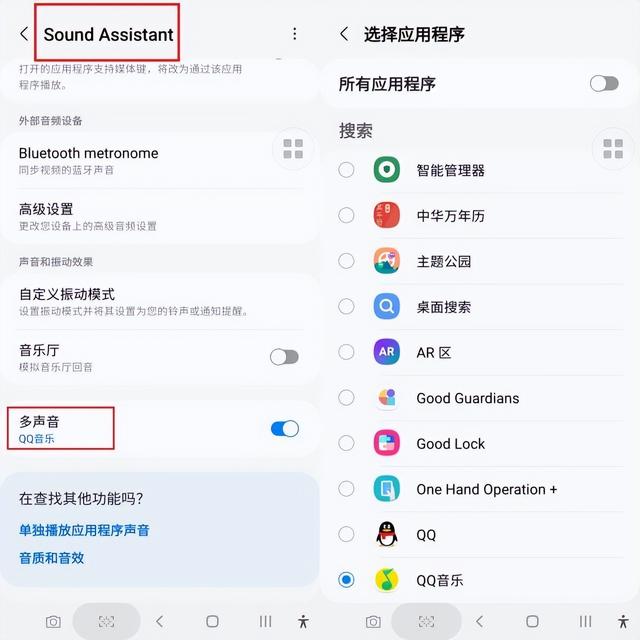Follow the 音质和音效 link

point(52,558)
